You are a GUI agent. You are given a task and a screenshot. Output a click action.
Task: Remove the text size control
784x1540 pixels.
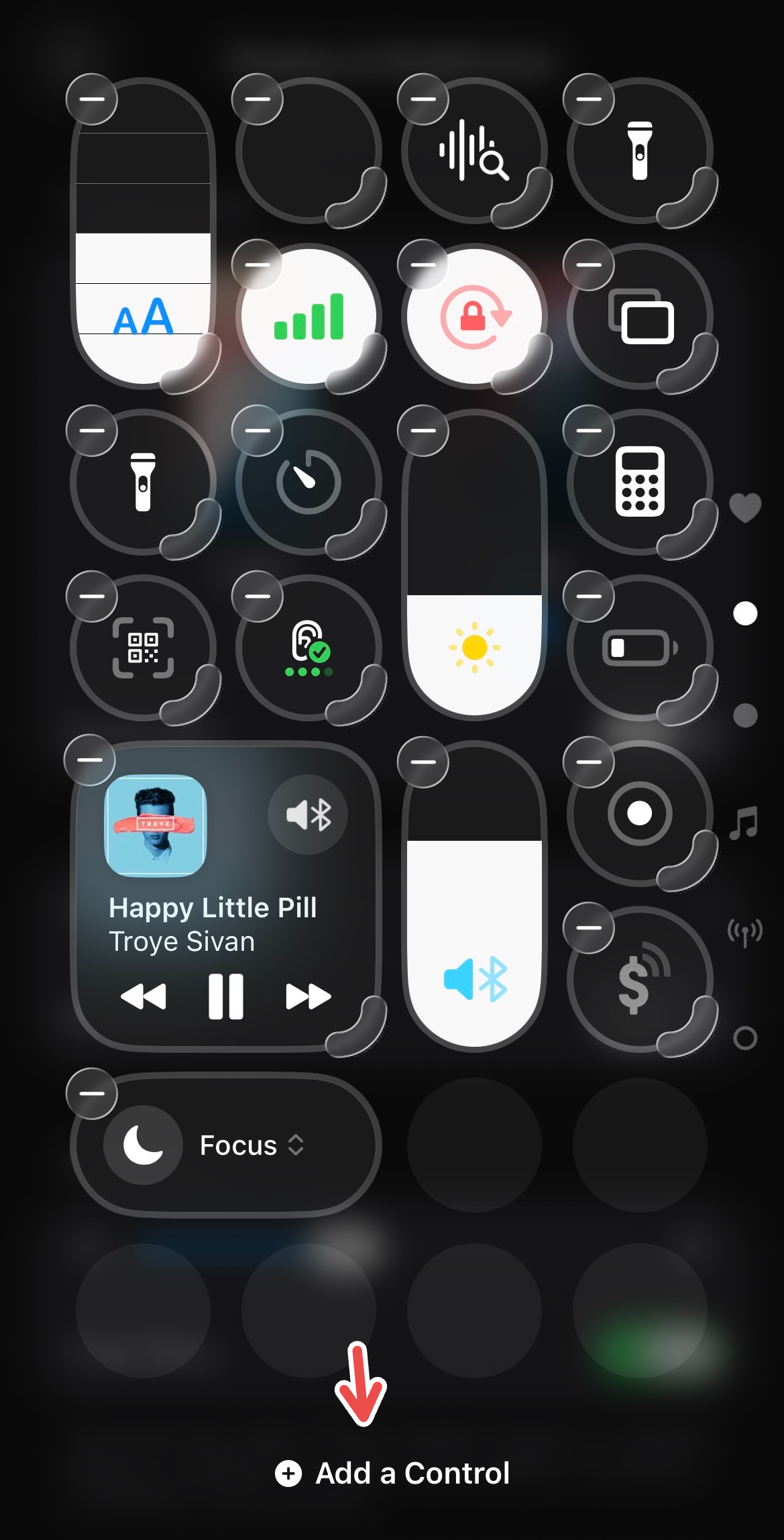click(x=92, y=99)
